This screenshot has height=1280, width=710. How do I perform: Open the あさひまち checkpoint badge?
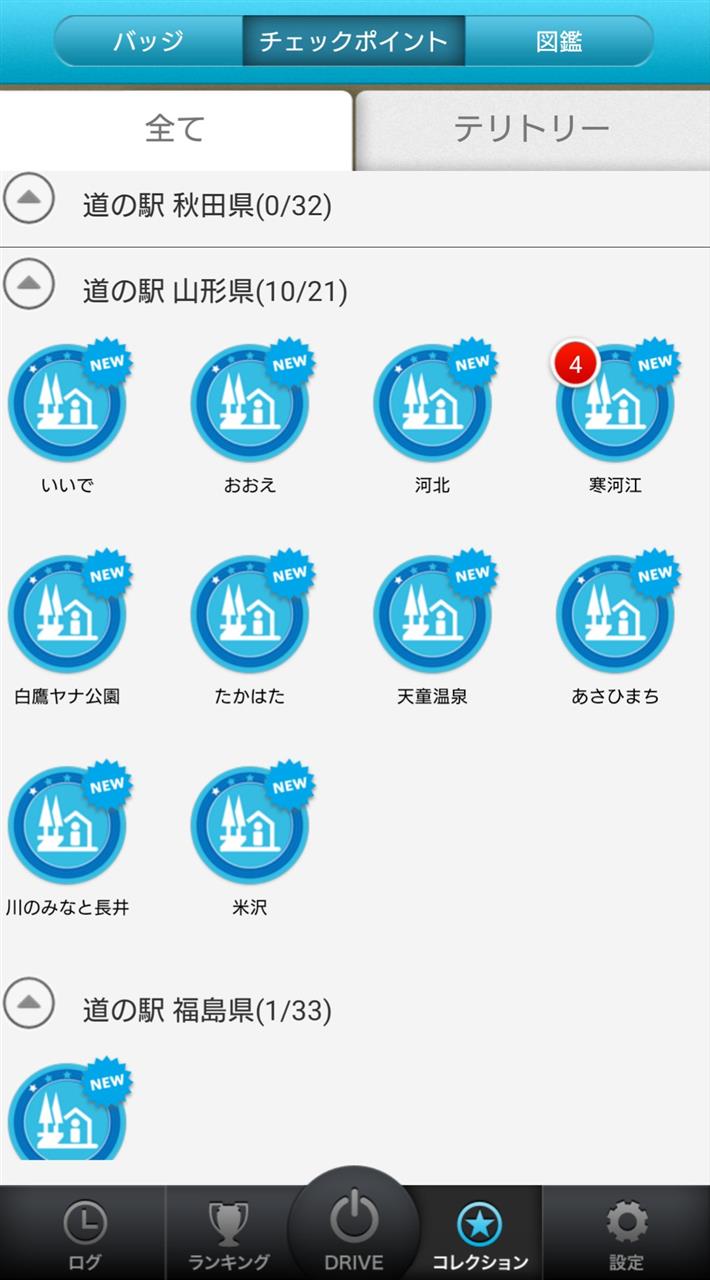(x=616, y=614)
